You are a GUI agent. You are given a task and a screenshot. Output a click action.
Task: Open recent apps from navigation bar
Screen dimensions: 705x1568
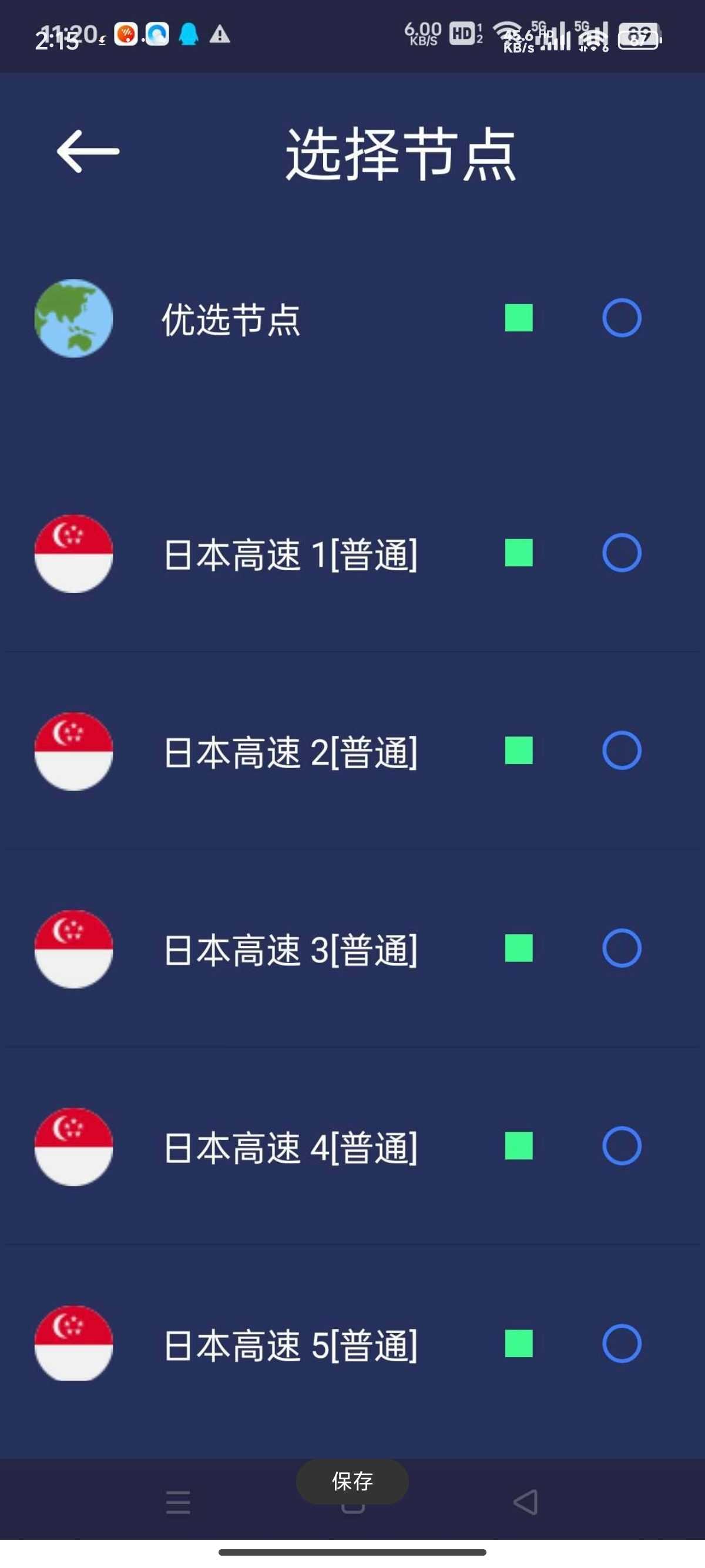click(x=179, y=1502)
